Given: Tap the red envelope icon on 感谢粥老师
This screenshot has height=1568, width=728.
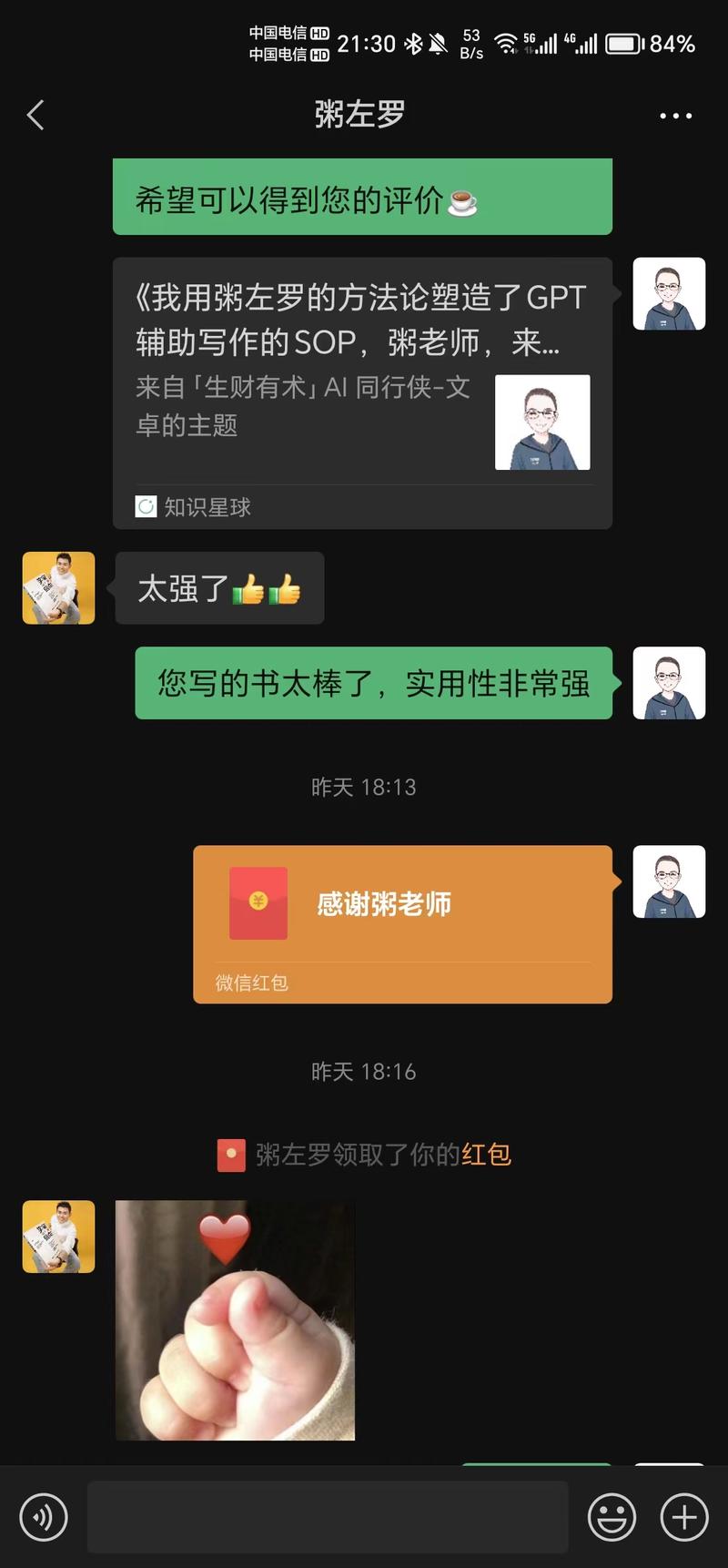Looking at the screenshot, I should [x=258, y=903].
